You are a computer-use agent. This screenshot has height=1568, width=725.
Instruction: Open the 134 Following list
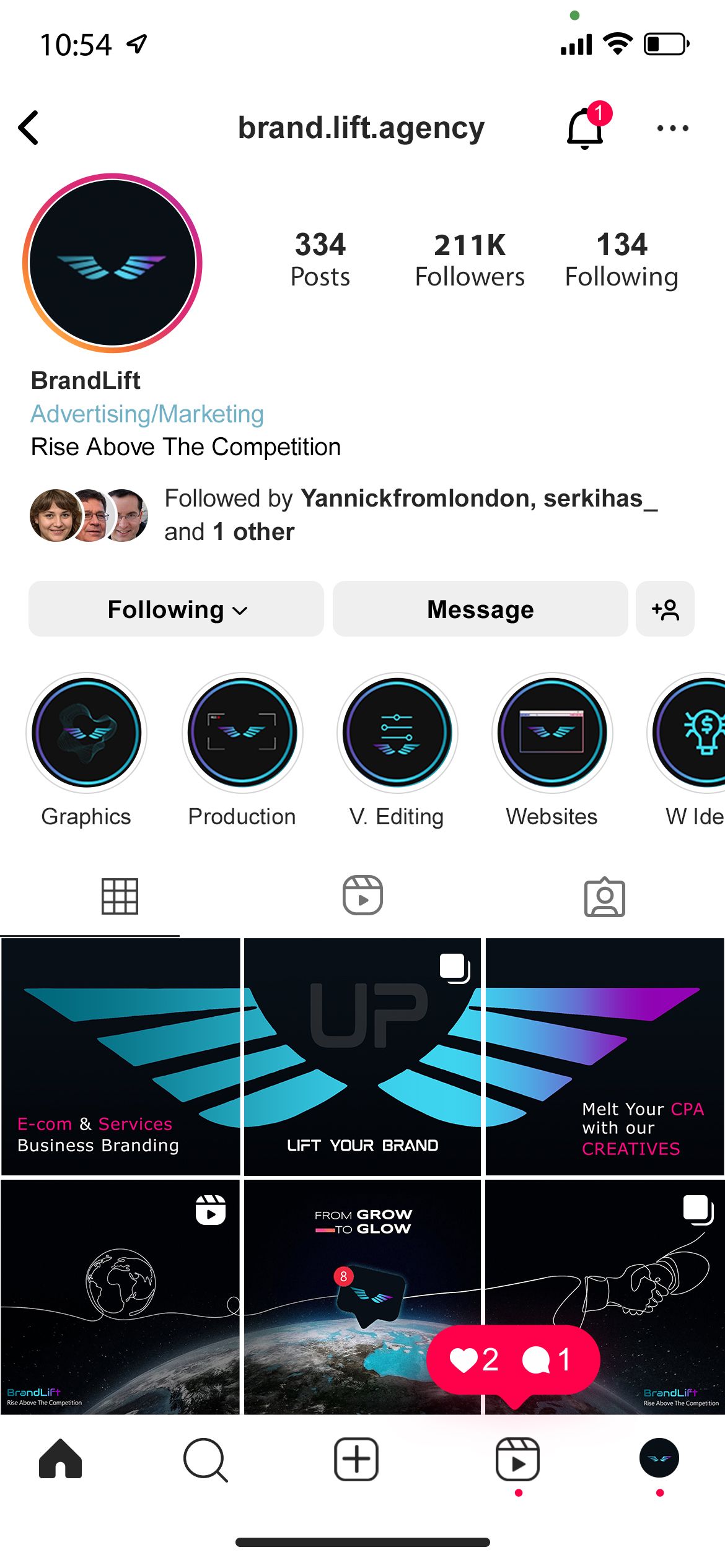(x=622, y=260)
